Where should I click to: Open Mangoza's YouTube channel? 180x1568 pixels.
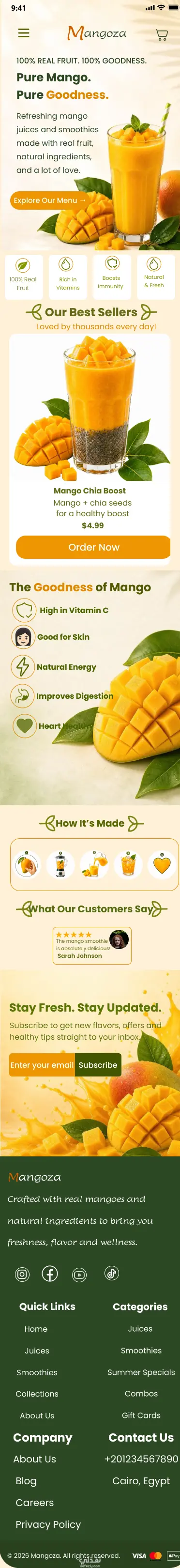coord(80,1274)
